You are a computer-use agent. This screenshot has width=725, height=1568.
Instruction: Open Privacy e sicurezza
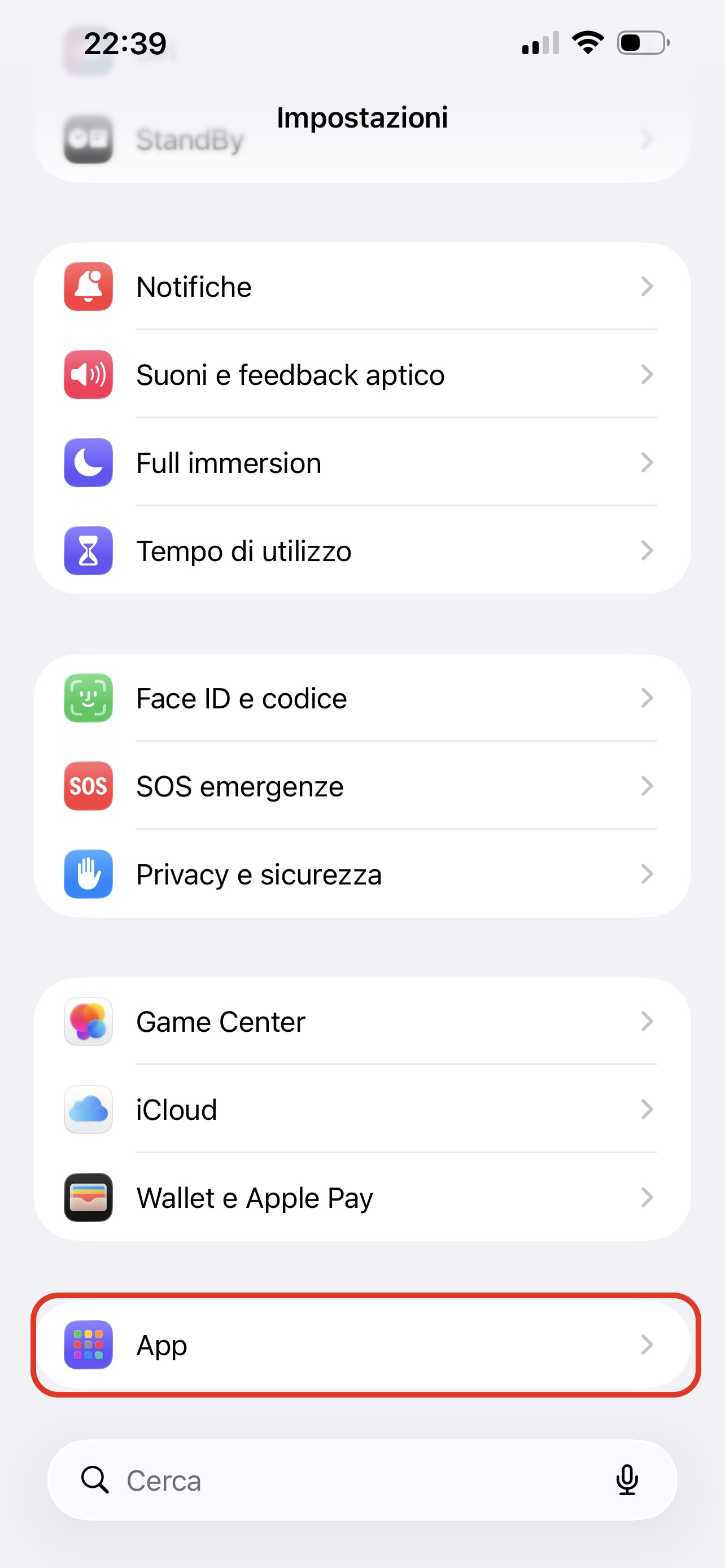click(x=361, y=874)
